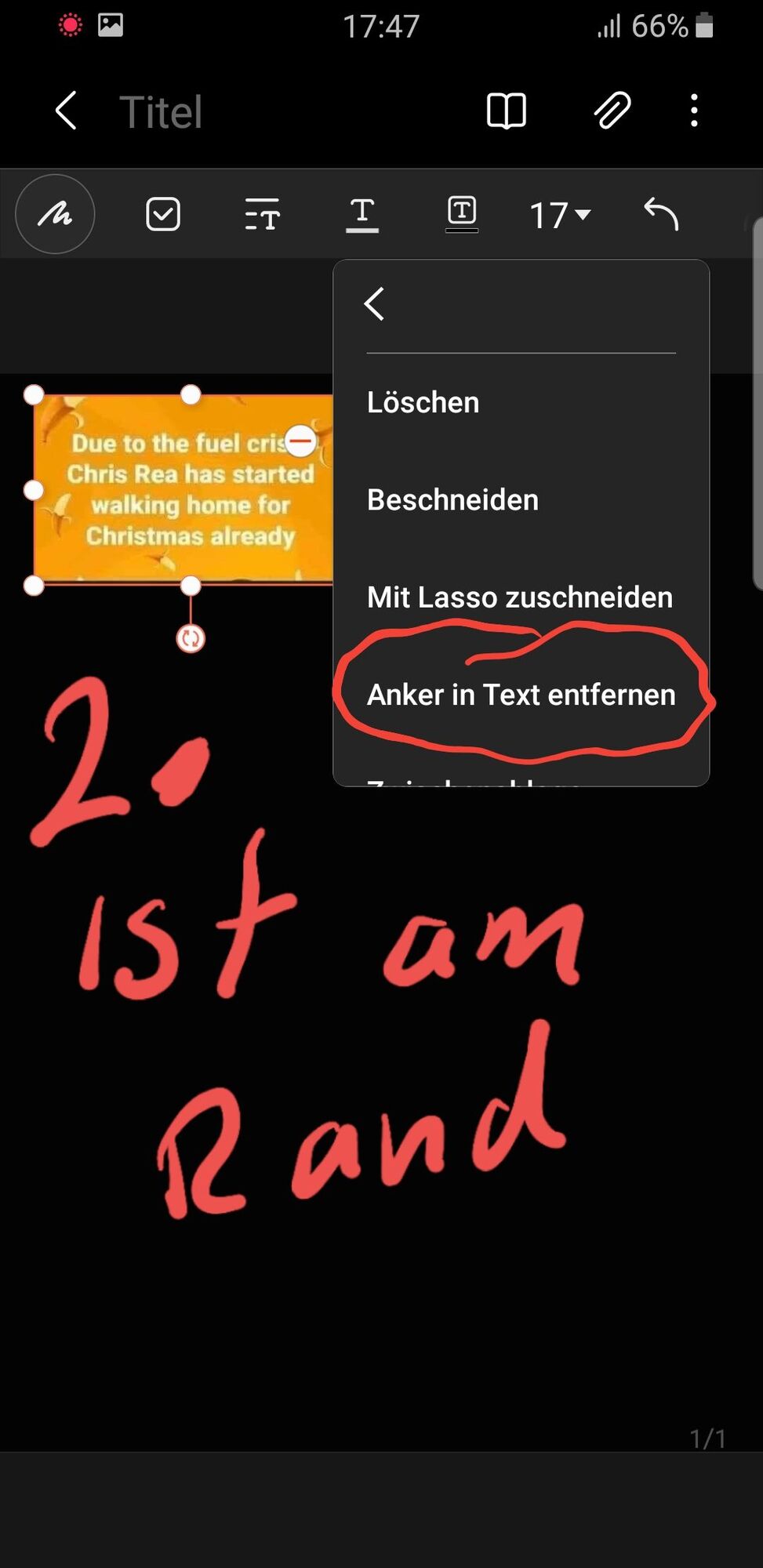Switch to reading mode book icon
Image resolution: width=763 pixels, height=1568 pixels.
(506, 111)
